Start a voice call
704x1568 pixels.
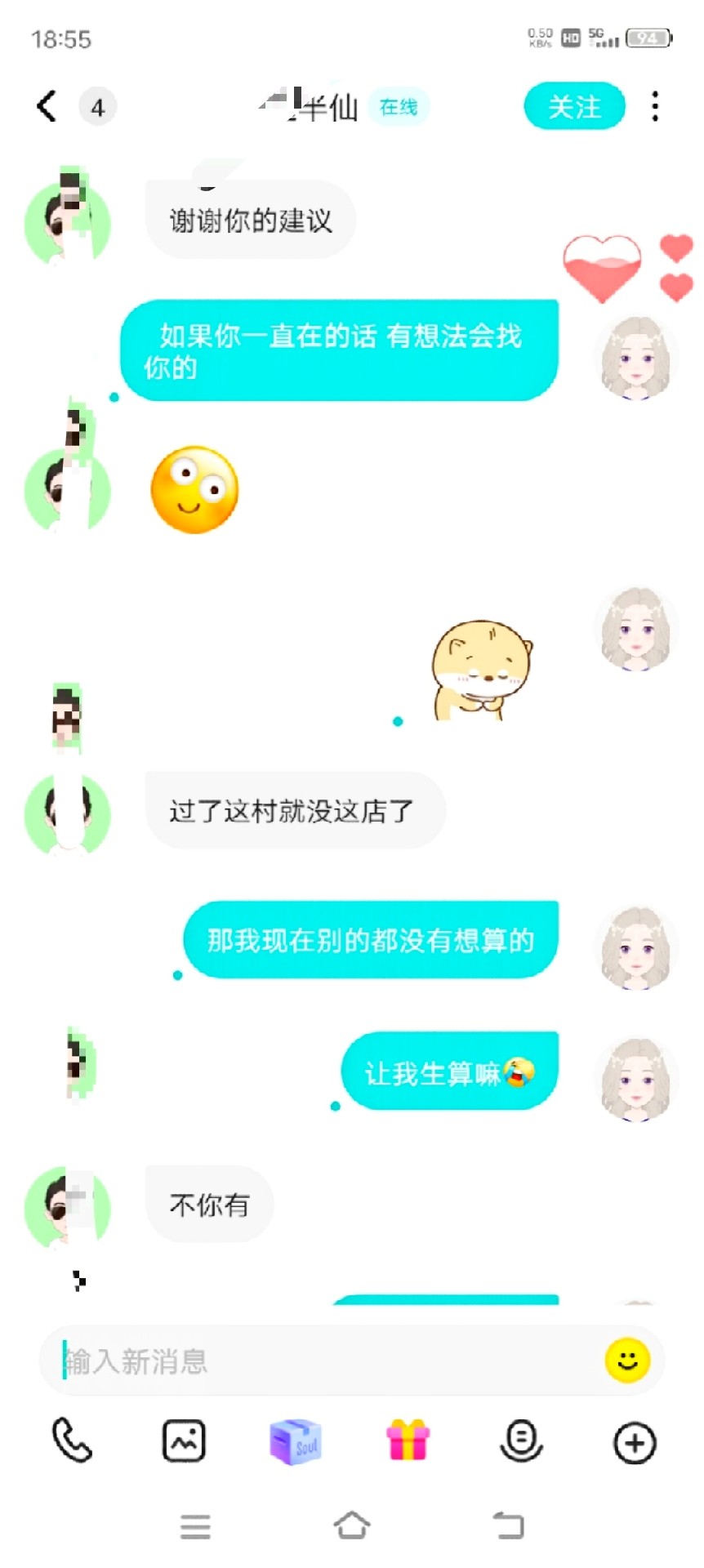click(x=72, y=1441)
